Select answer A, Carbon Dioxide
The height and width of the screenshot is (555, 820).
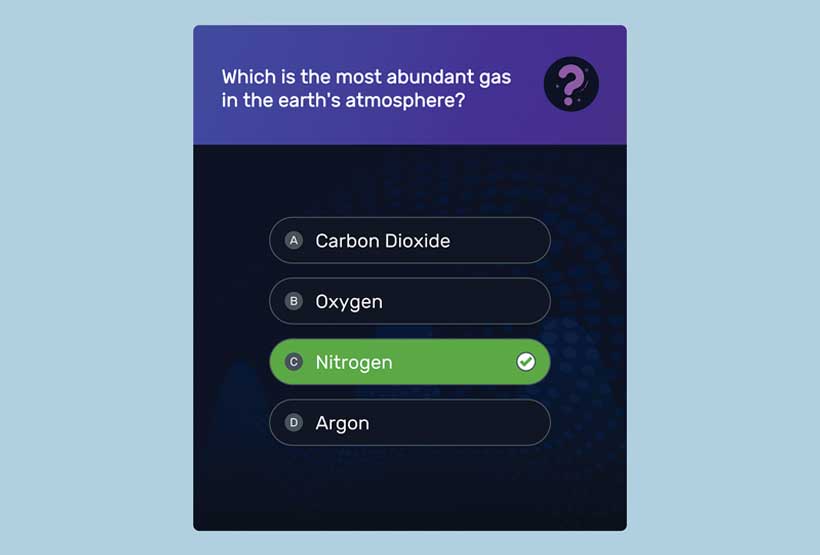tap(409, 241)
